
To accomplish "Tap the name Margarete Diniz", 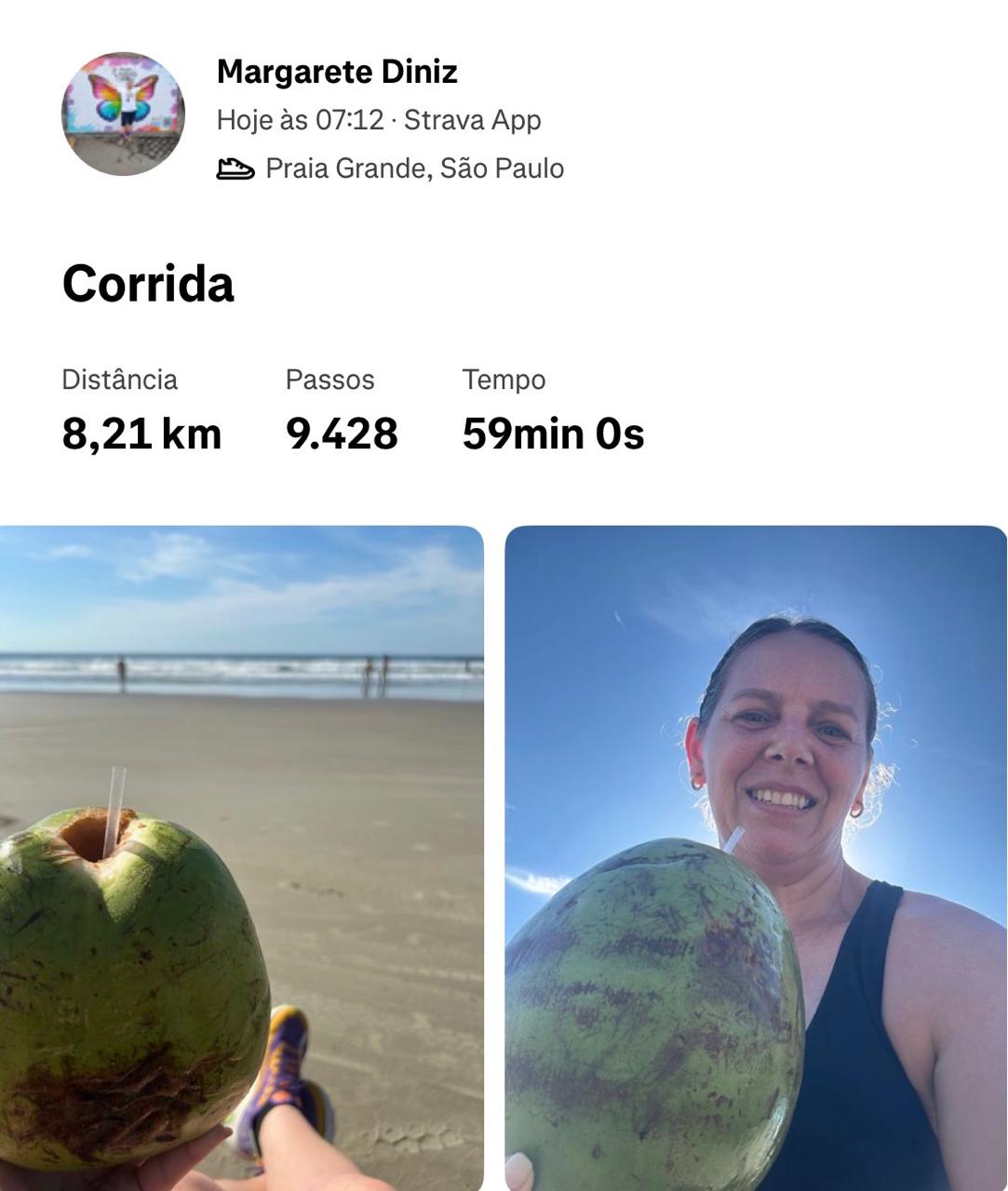I will tap(336, 72).
